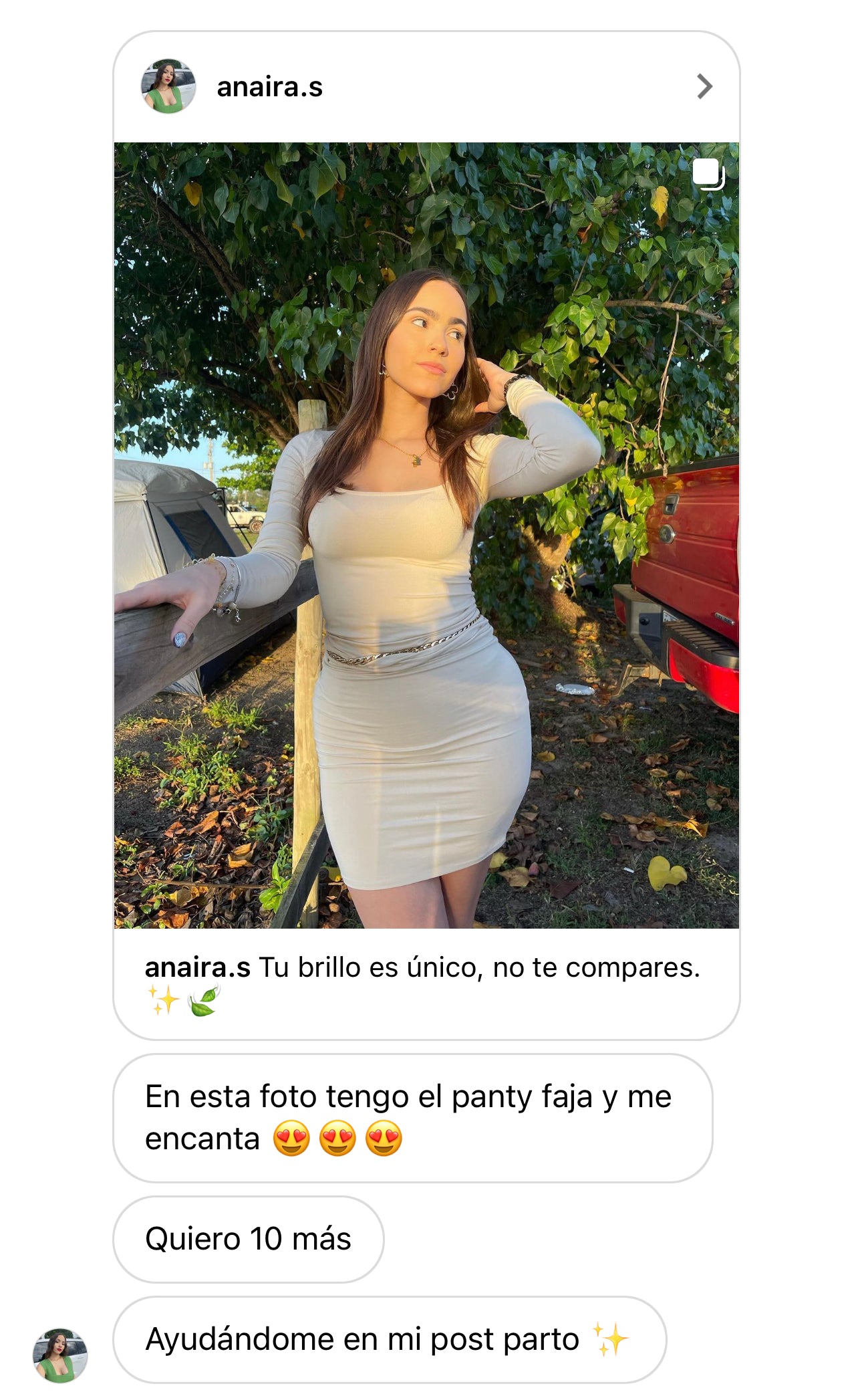
Task: Open the shared post with the chevron arrow
Action: point(704,86)
